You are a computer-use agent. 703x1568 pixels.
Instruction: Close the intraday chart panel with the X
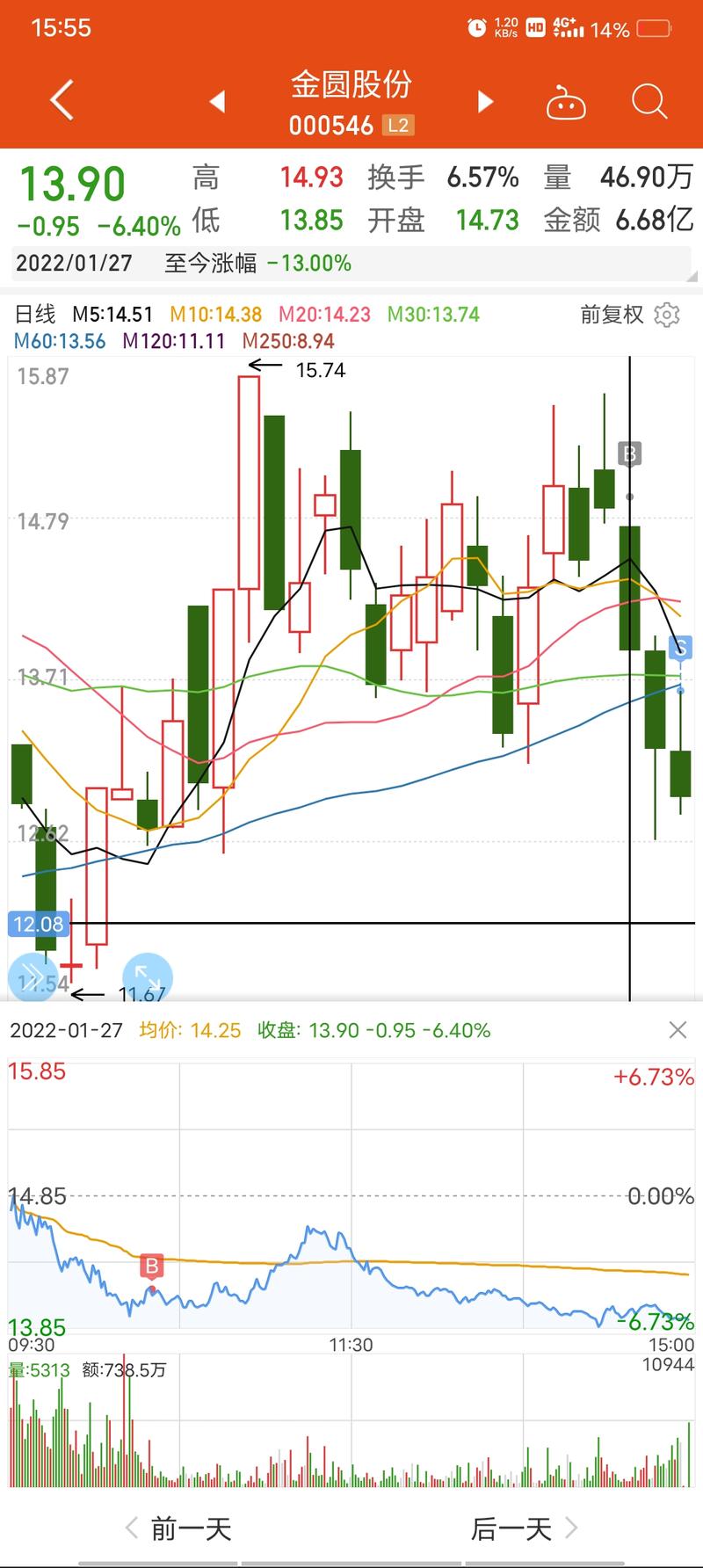tap(678, 1029)
